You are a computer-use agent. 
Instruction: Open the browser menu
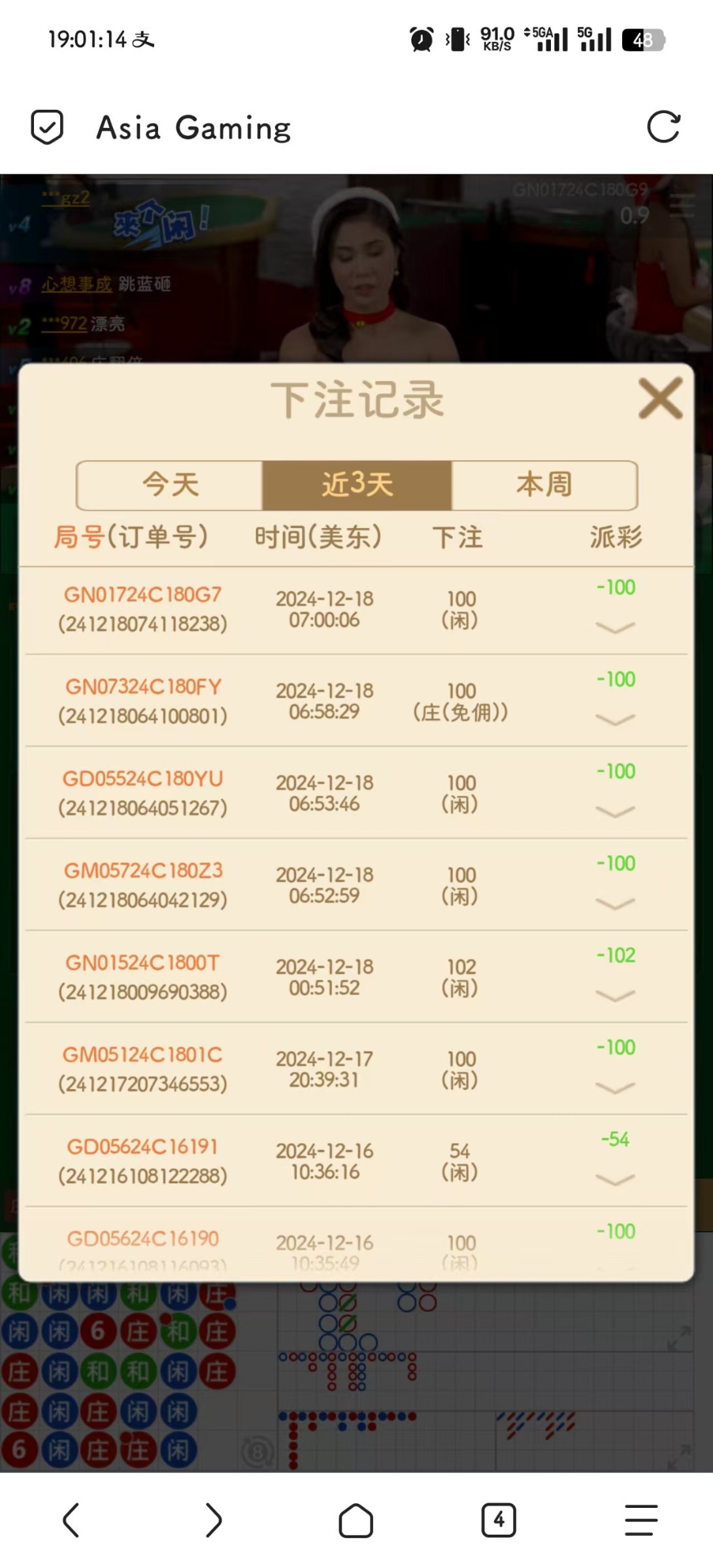coord(641,1520)
